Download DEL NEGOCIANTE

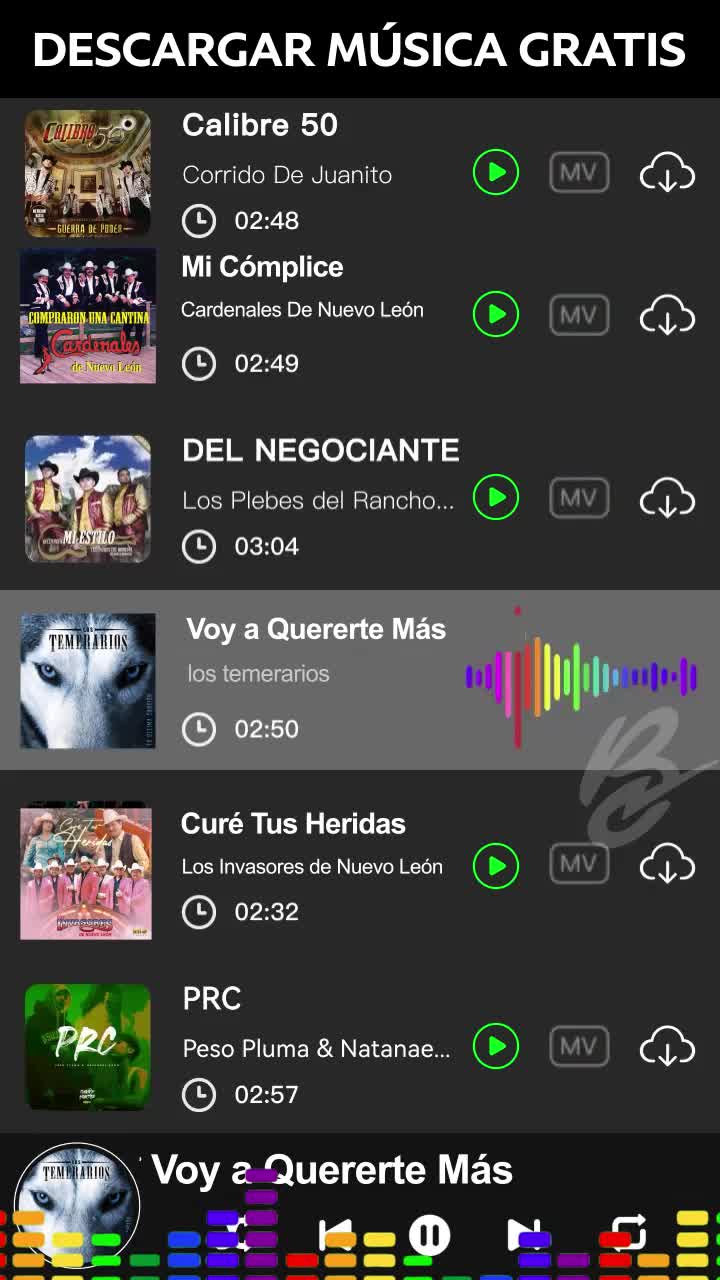click(667, 497)
